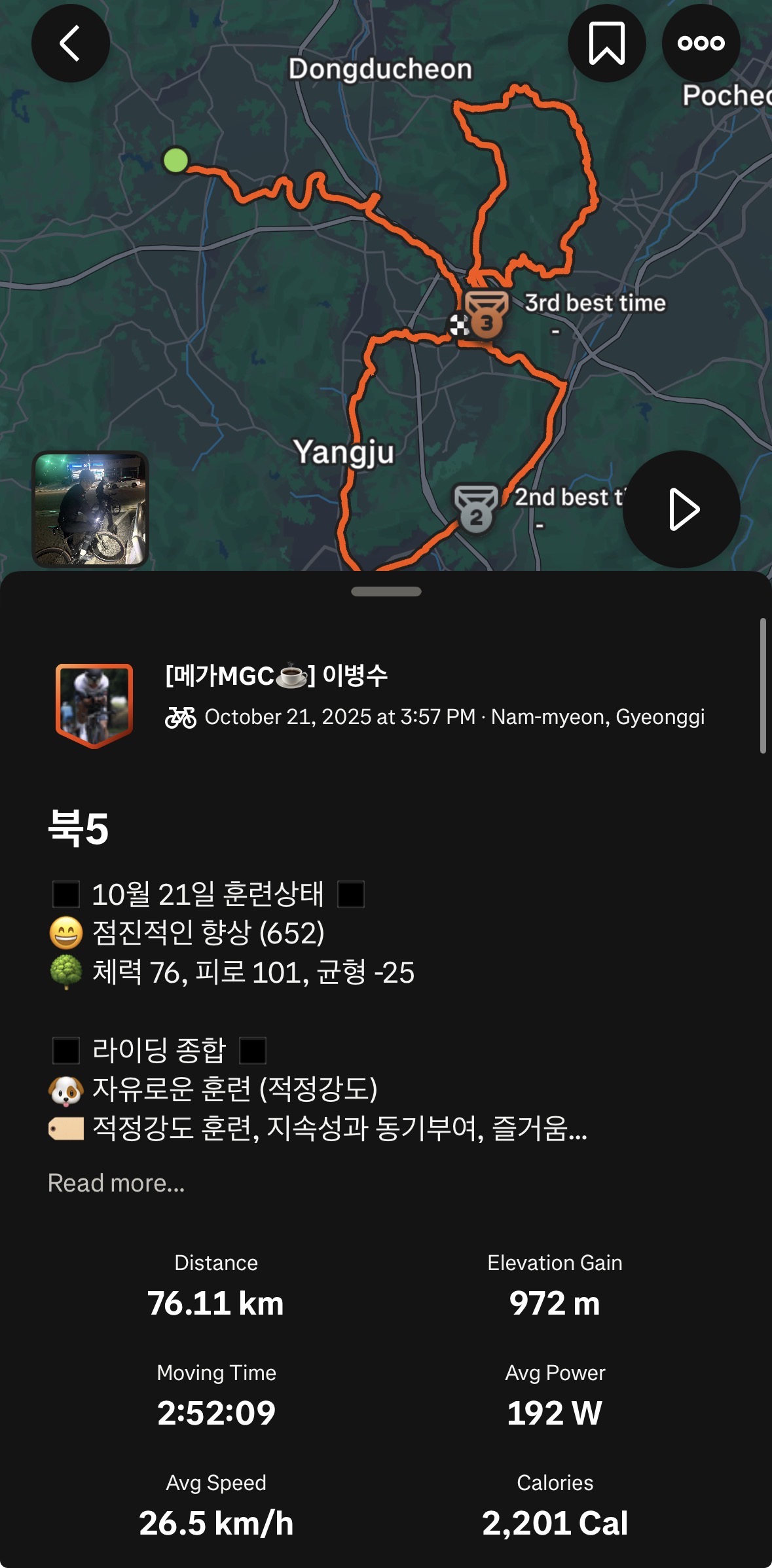Tap the checkered segment start icon
This screenshot has width=772, height=1568.
[460, 326]
